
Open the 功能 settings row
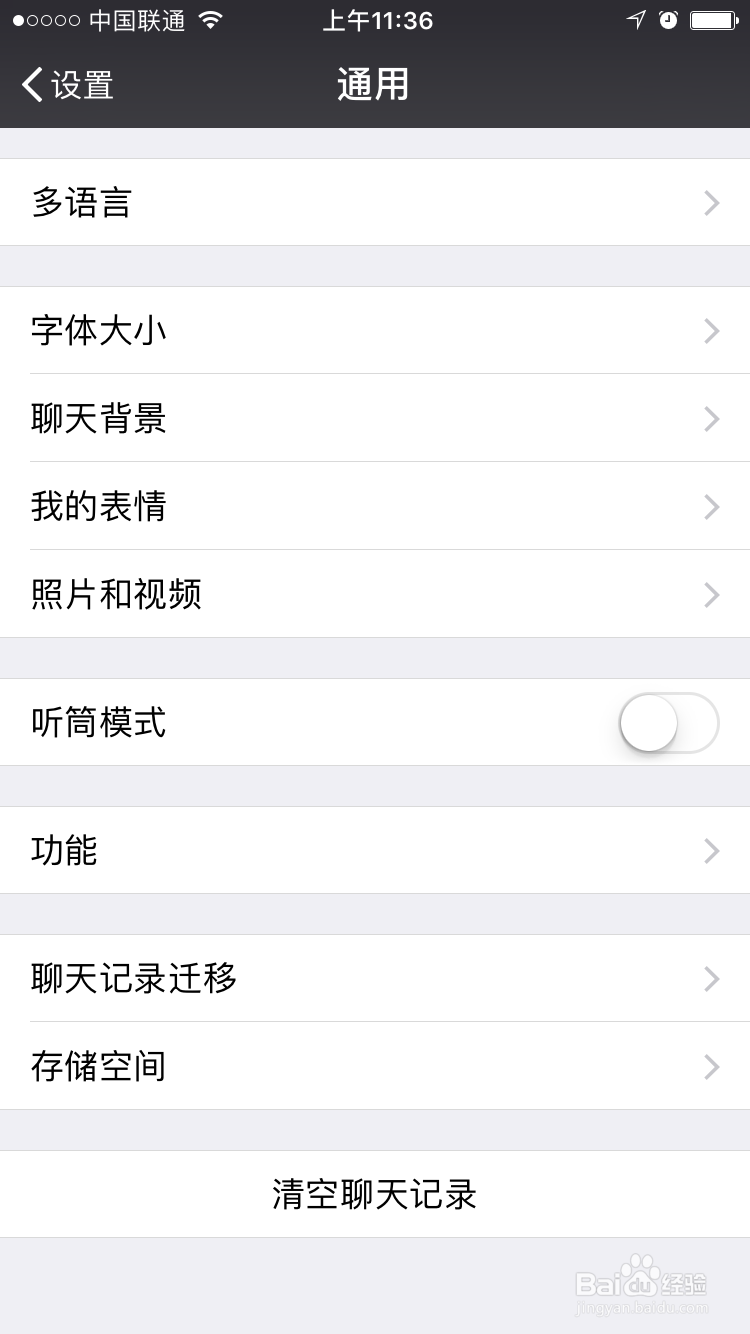click(x=375, y=851)
